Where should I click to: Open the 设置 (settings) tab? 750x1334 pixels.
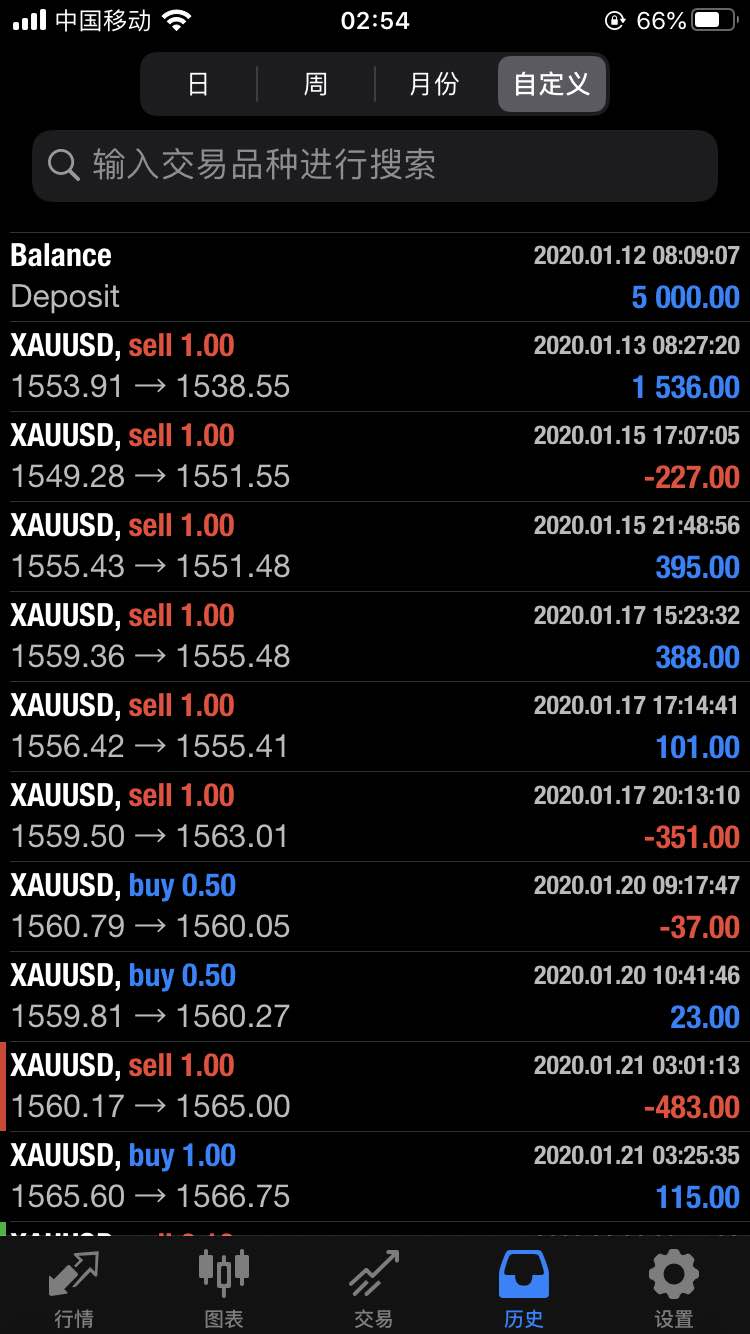click(674, 1288)
